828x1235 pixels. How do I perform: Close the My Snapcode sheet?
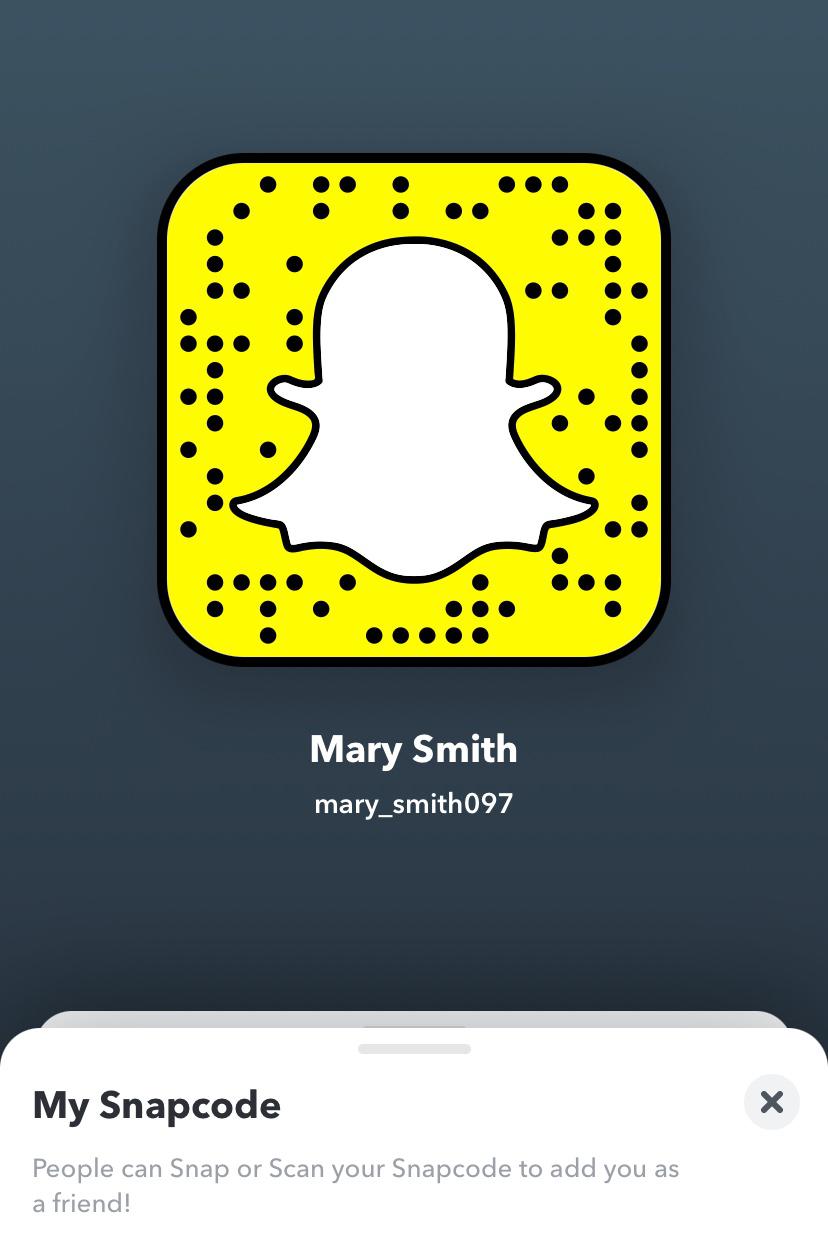(771, 1102)
